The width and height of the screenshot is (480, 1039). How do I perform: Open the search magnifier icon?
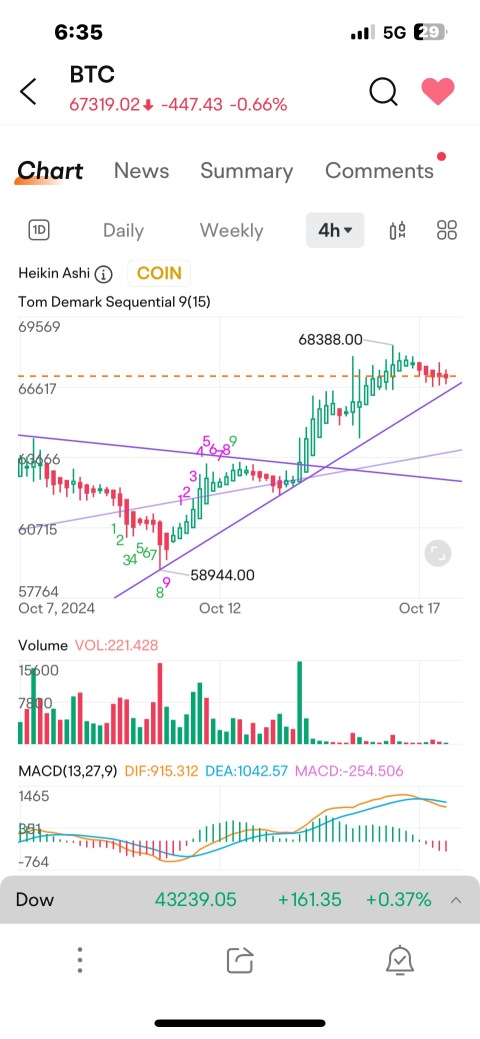coord(383,91)
